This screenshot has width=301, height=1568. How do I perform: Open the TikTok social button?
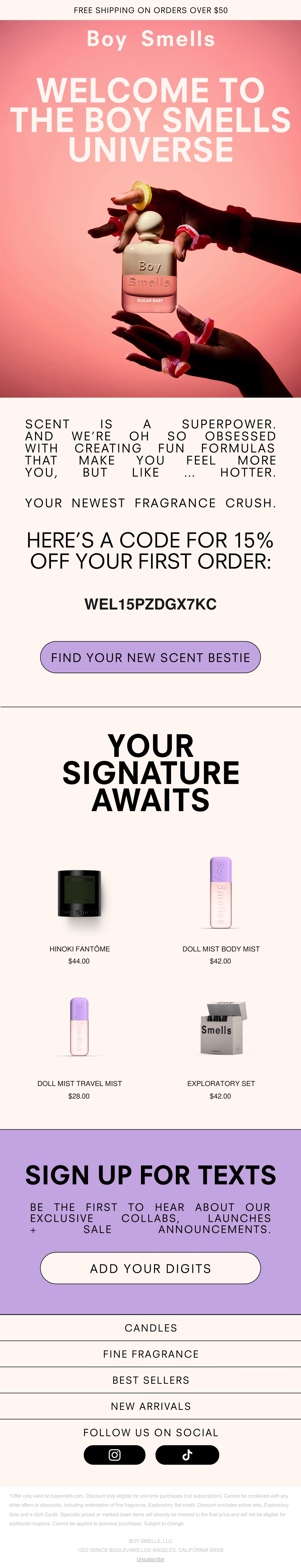click(x=187, y=1455)
